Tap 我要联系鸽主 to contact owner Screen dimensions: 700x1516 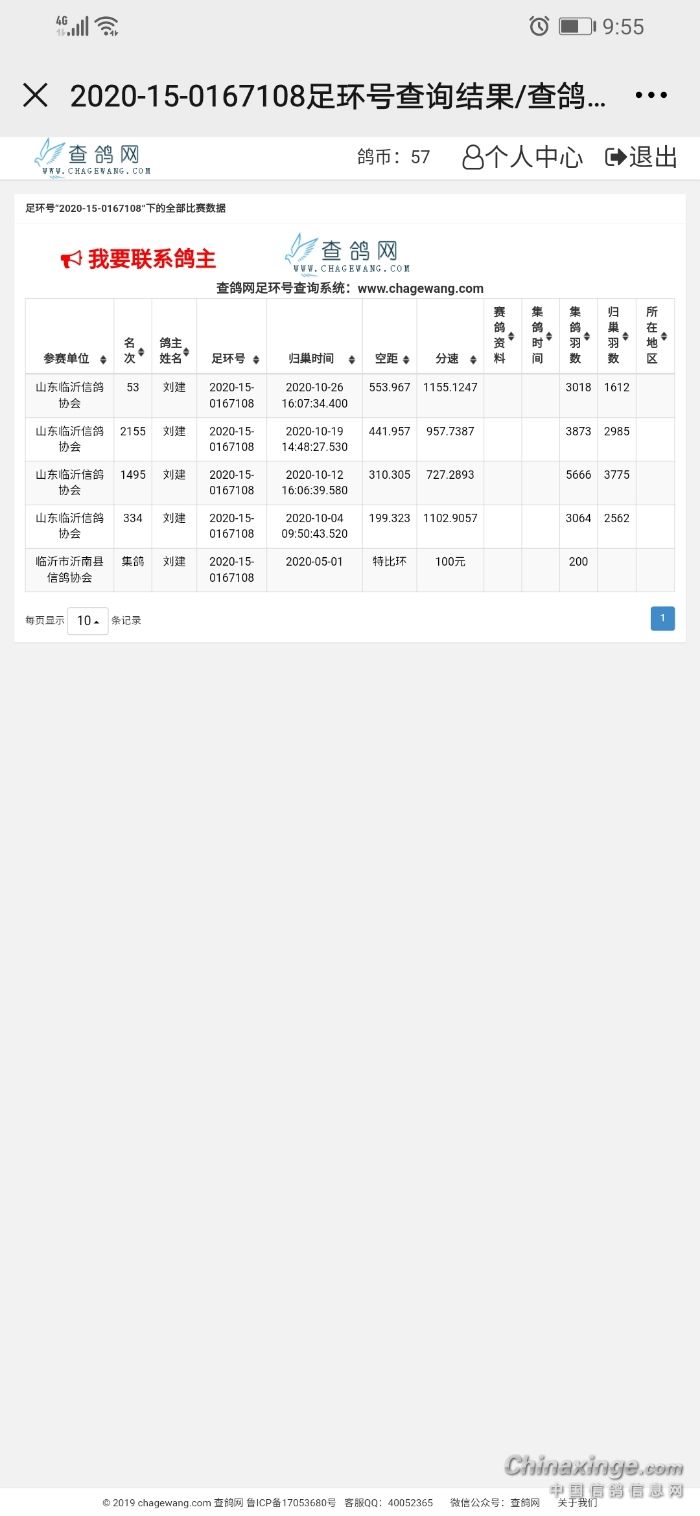[x=138, y=259]
